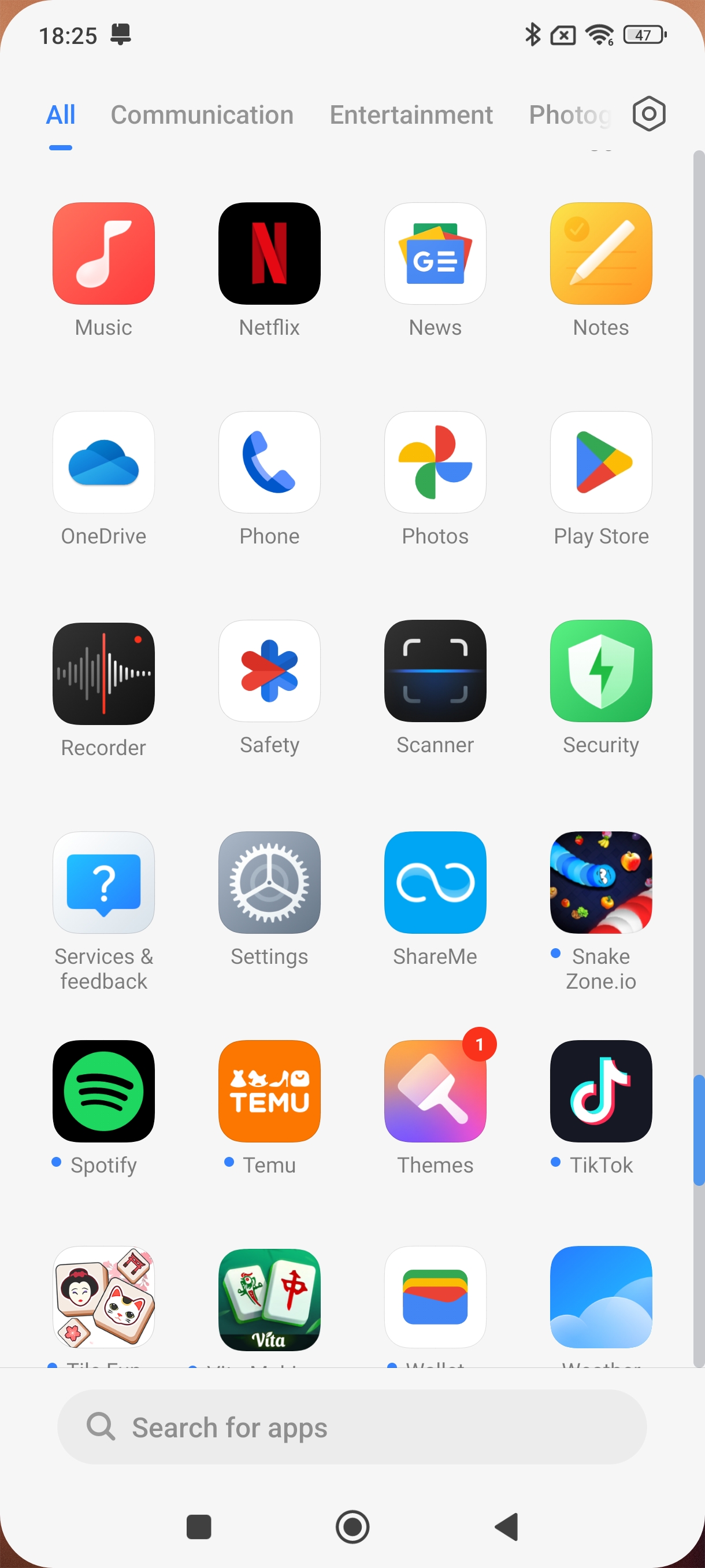Launch TikTok

(x=600, y=1091)
